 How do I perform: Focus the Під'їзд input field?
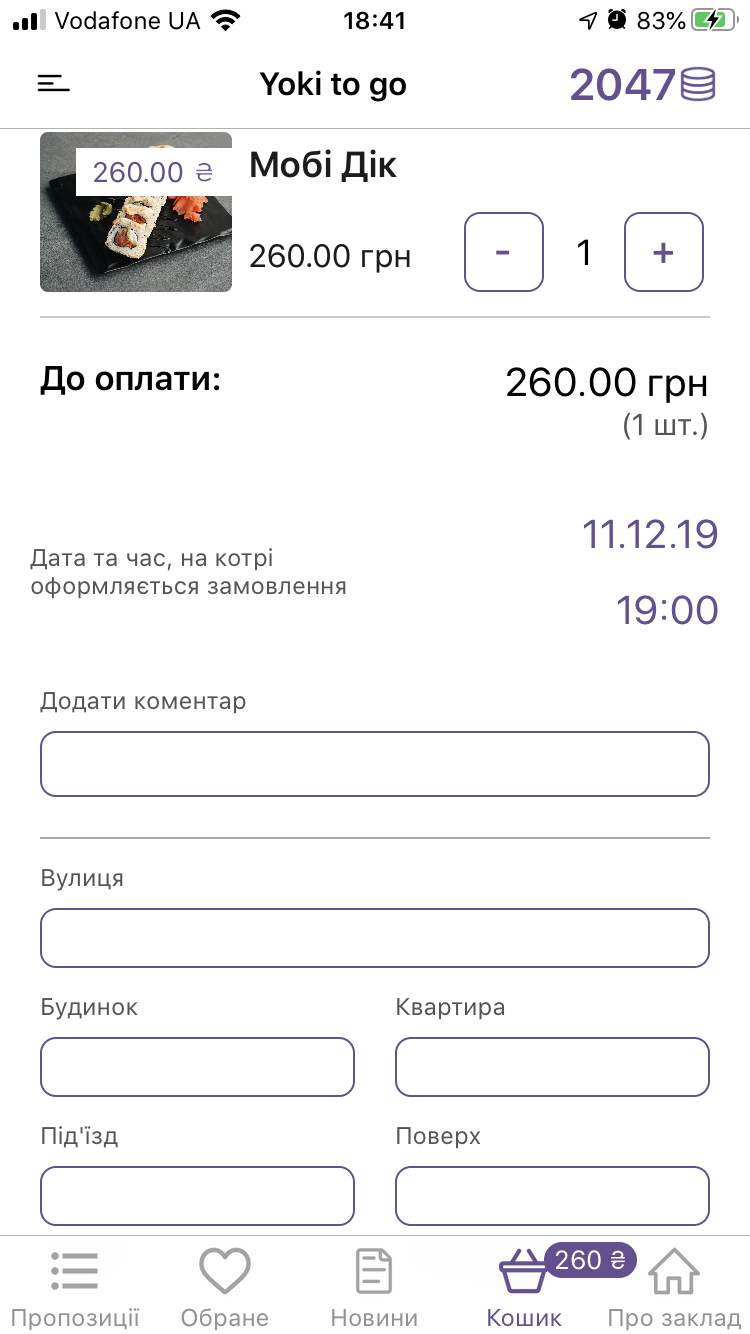pyautogui.click(x=197, y=1196)
